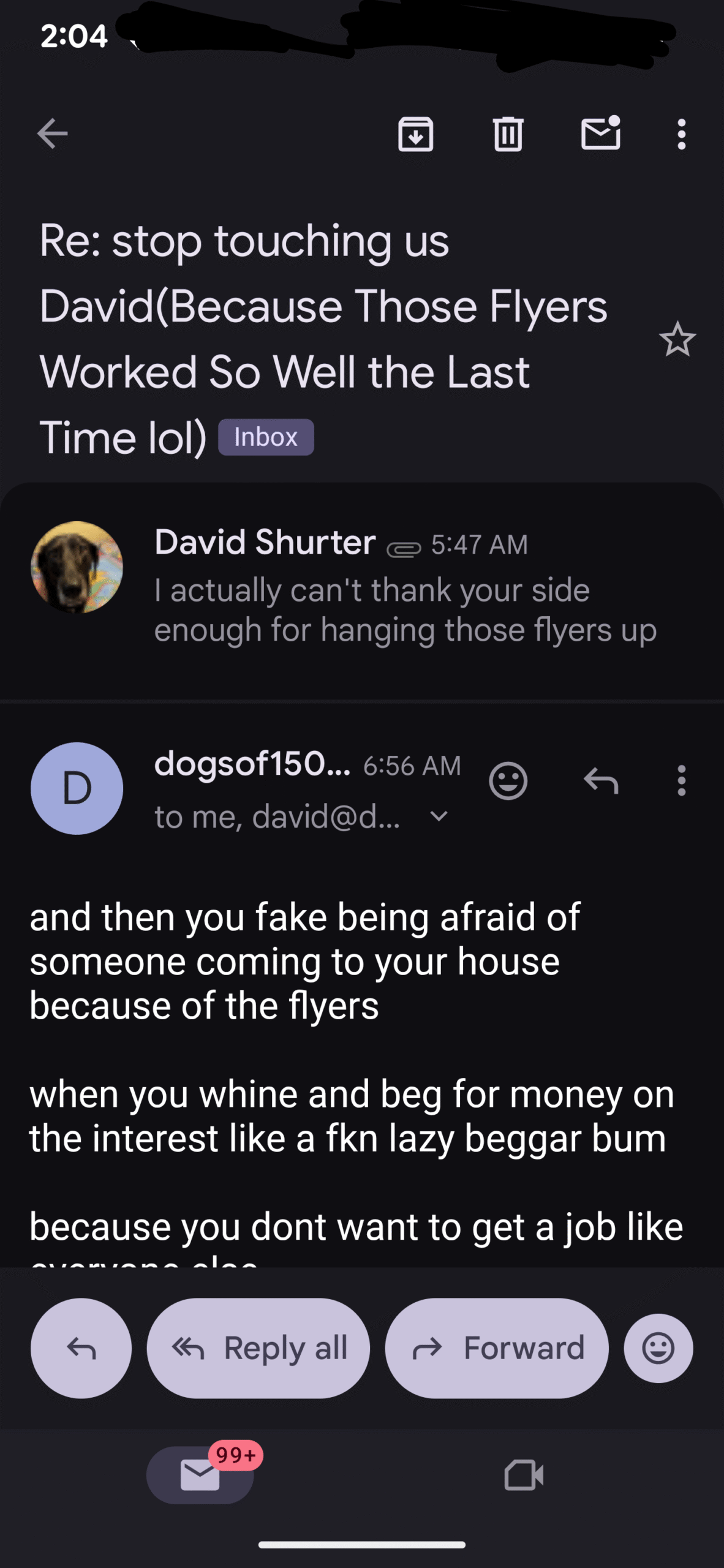Delete this email thread
The image size is (724, 1568).
point(508,134)
